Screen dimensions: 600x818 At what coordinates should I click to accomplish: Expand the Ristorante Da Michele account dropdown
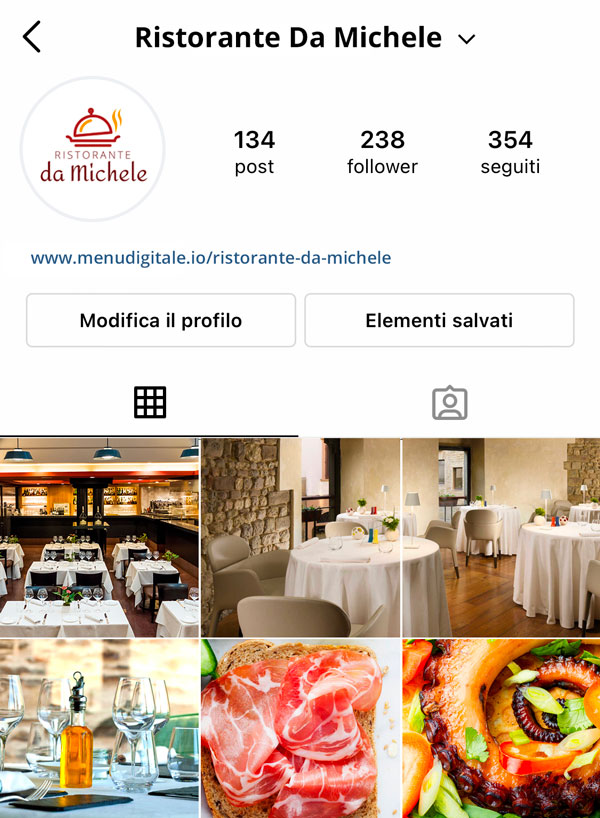click(x=466, y=40)
